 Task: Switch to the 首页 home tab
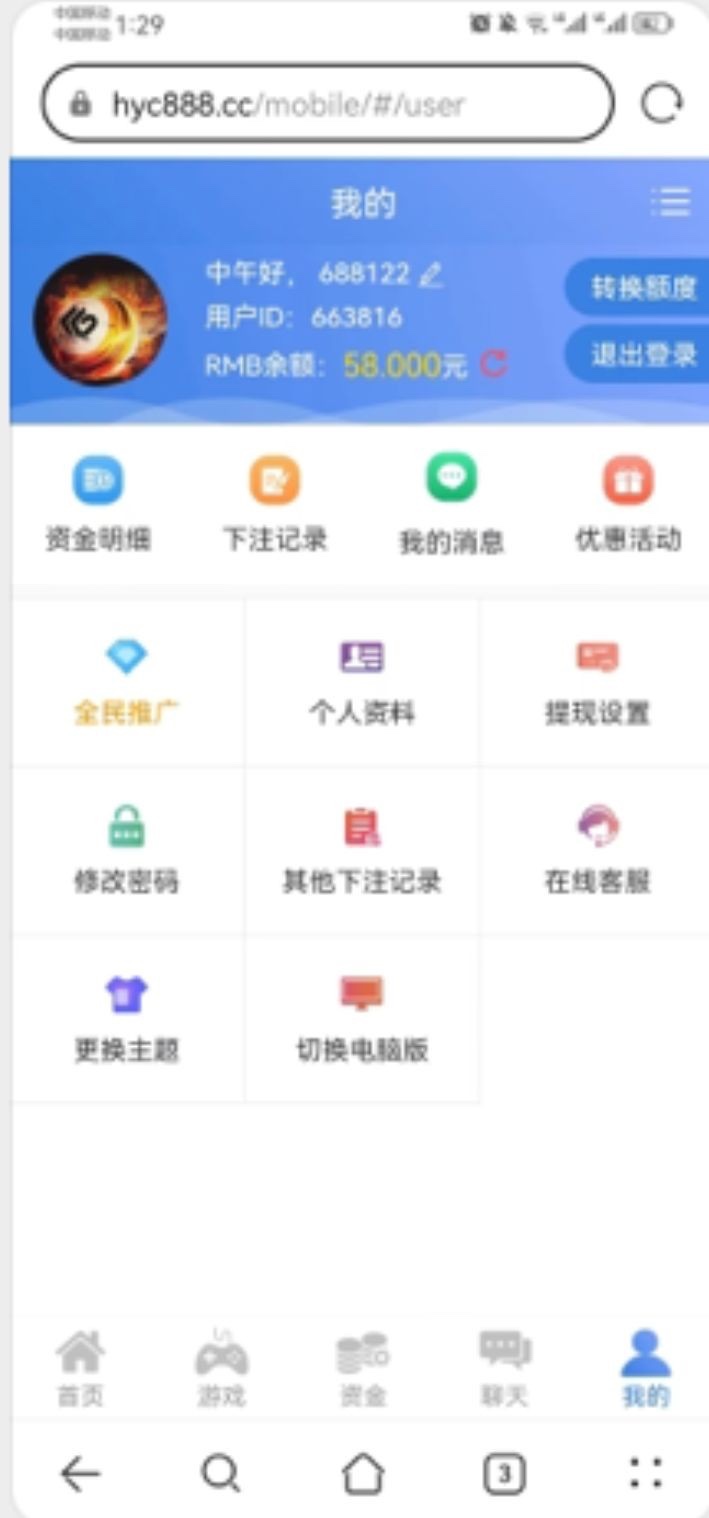coord(80,1368)
